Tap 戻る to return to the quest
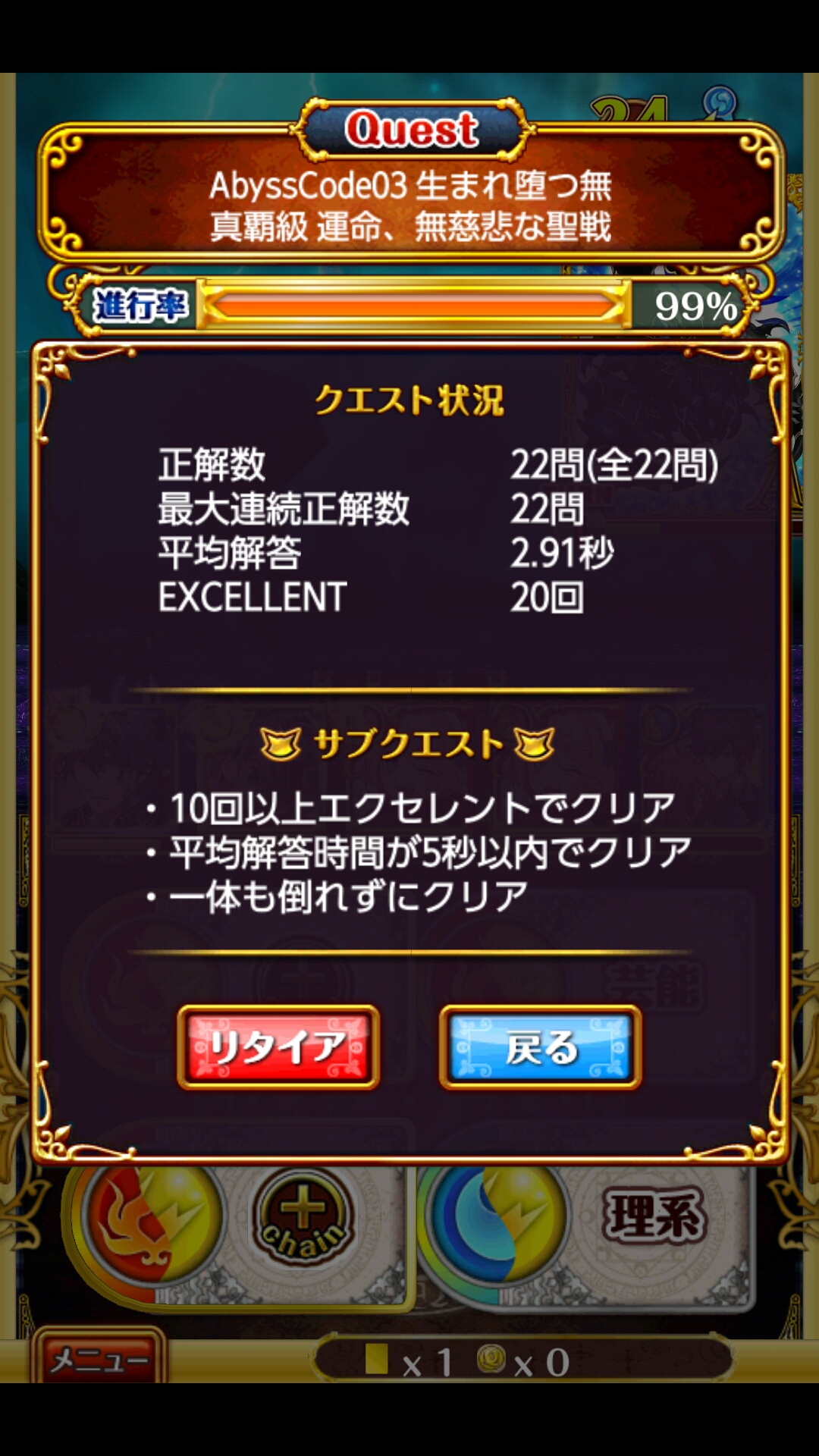 [x=540, y=1047]
